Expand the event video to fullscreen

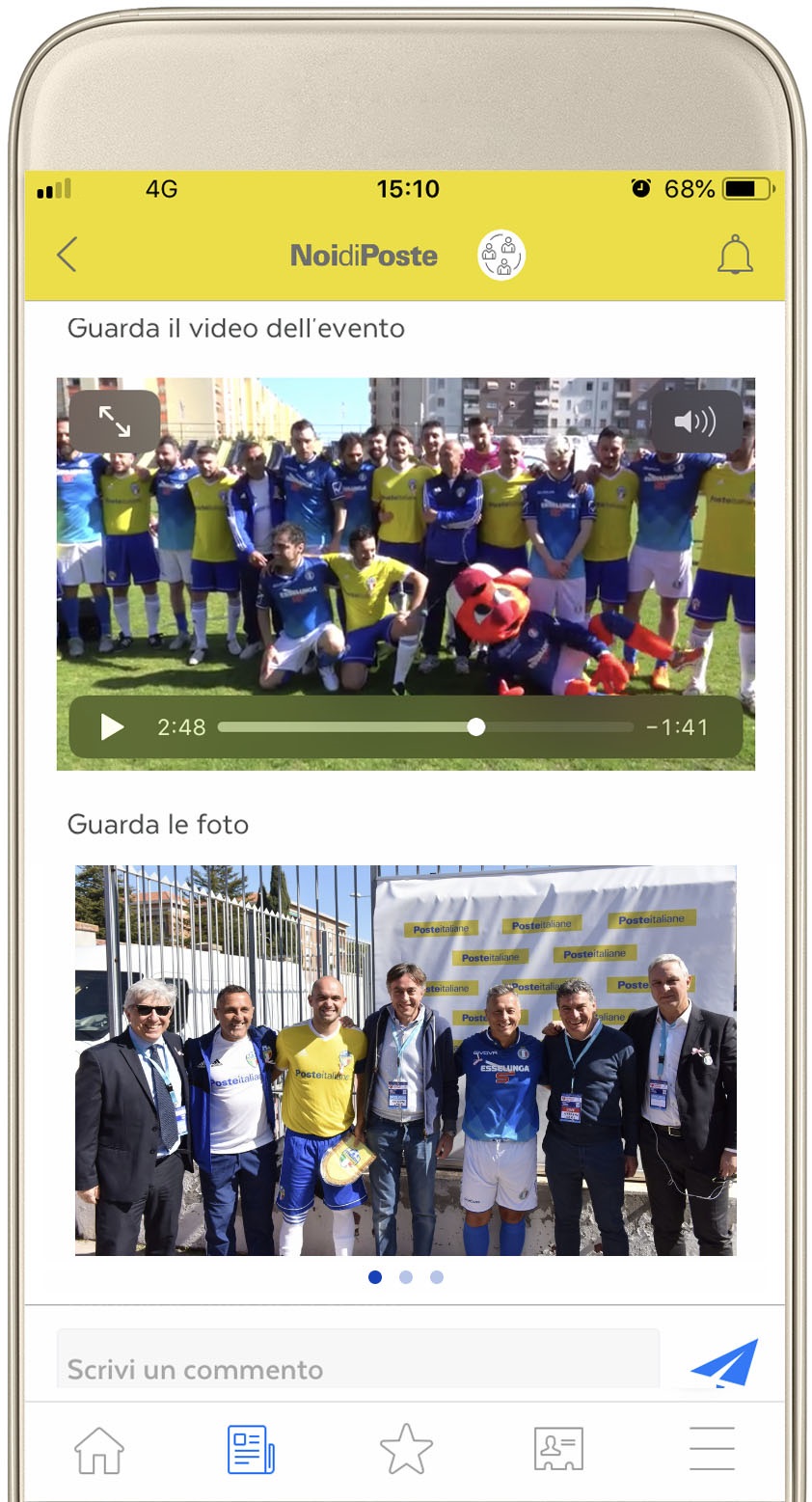[x=114, y=422]
